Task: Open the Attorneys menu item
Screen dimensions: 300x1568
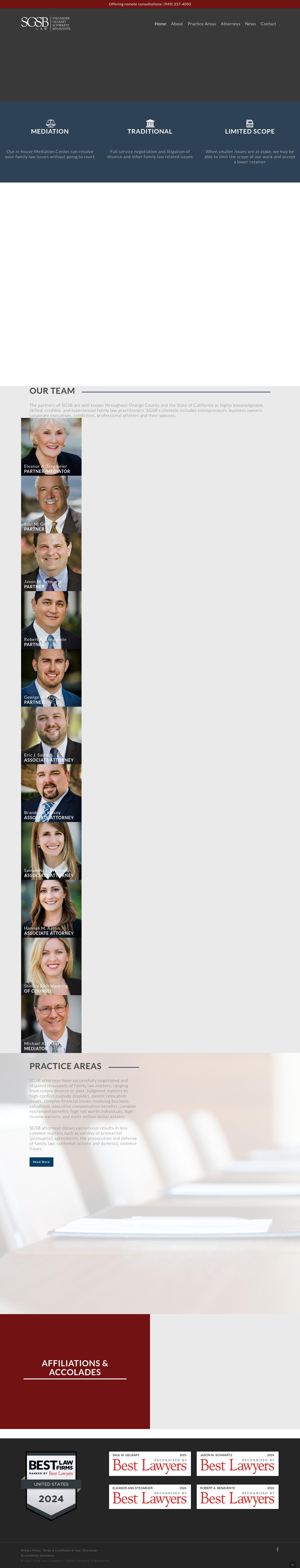Action: point(230,24)
